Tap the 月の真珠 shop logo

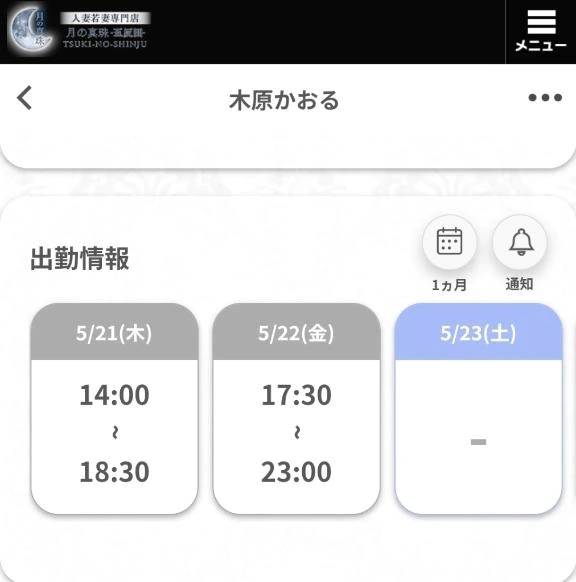(x=79, y=31)
